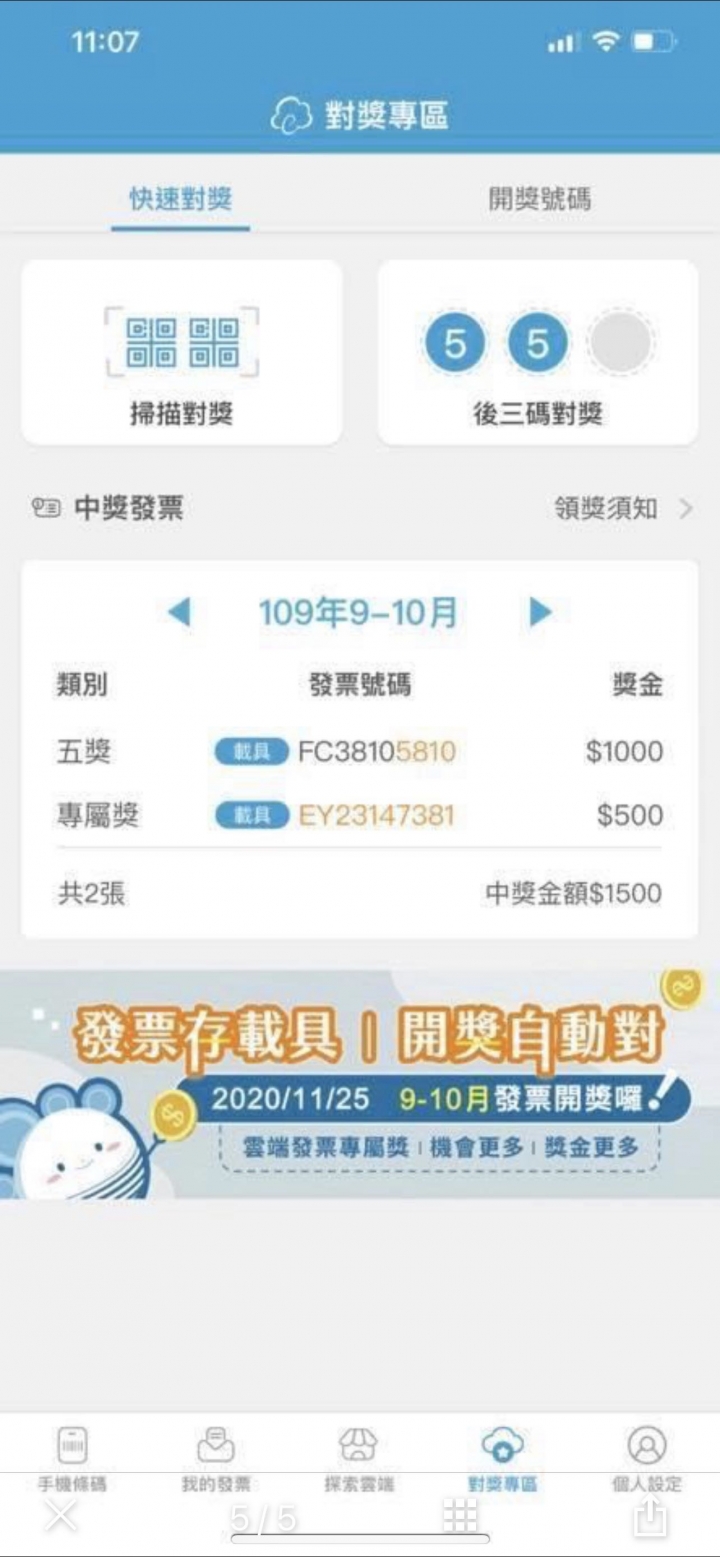Go to next invoice period

(540, 612)
